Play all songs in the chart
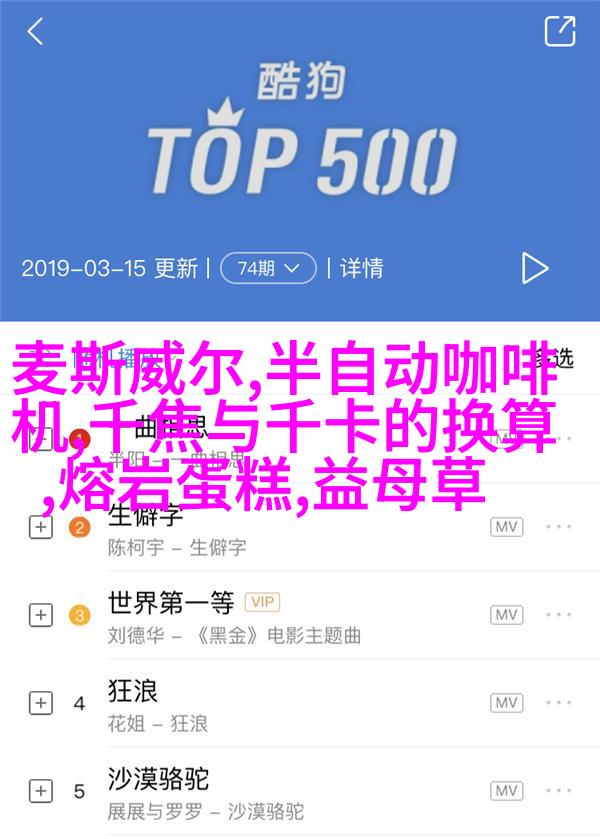This screenshot has width=600, height=839. tap(535, 268)
